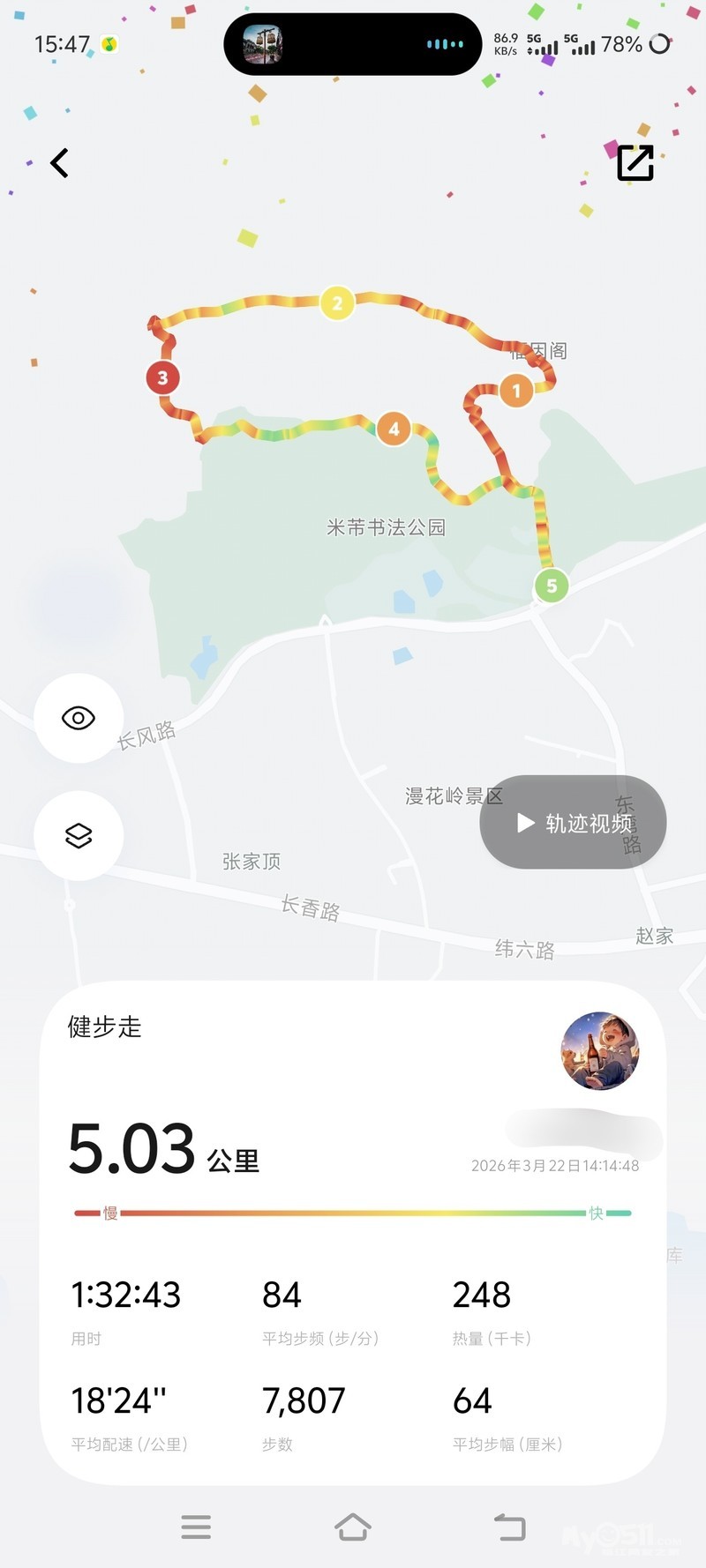Share this walking record
This screenshot has width=706, height=1568.
[x=635, y=163]
